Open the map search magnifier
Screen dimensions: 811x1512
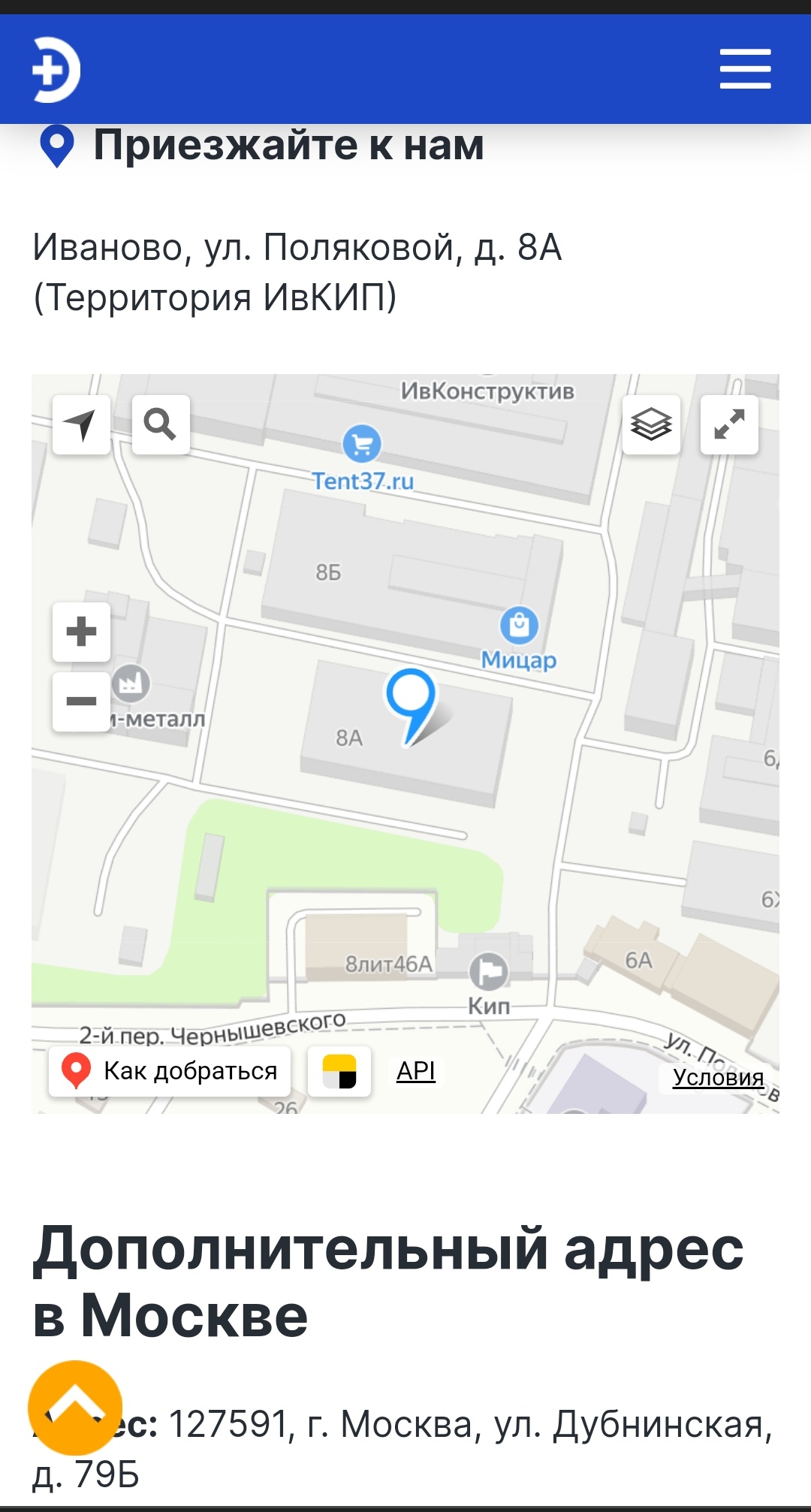(161, 424)
